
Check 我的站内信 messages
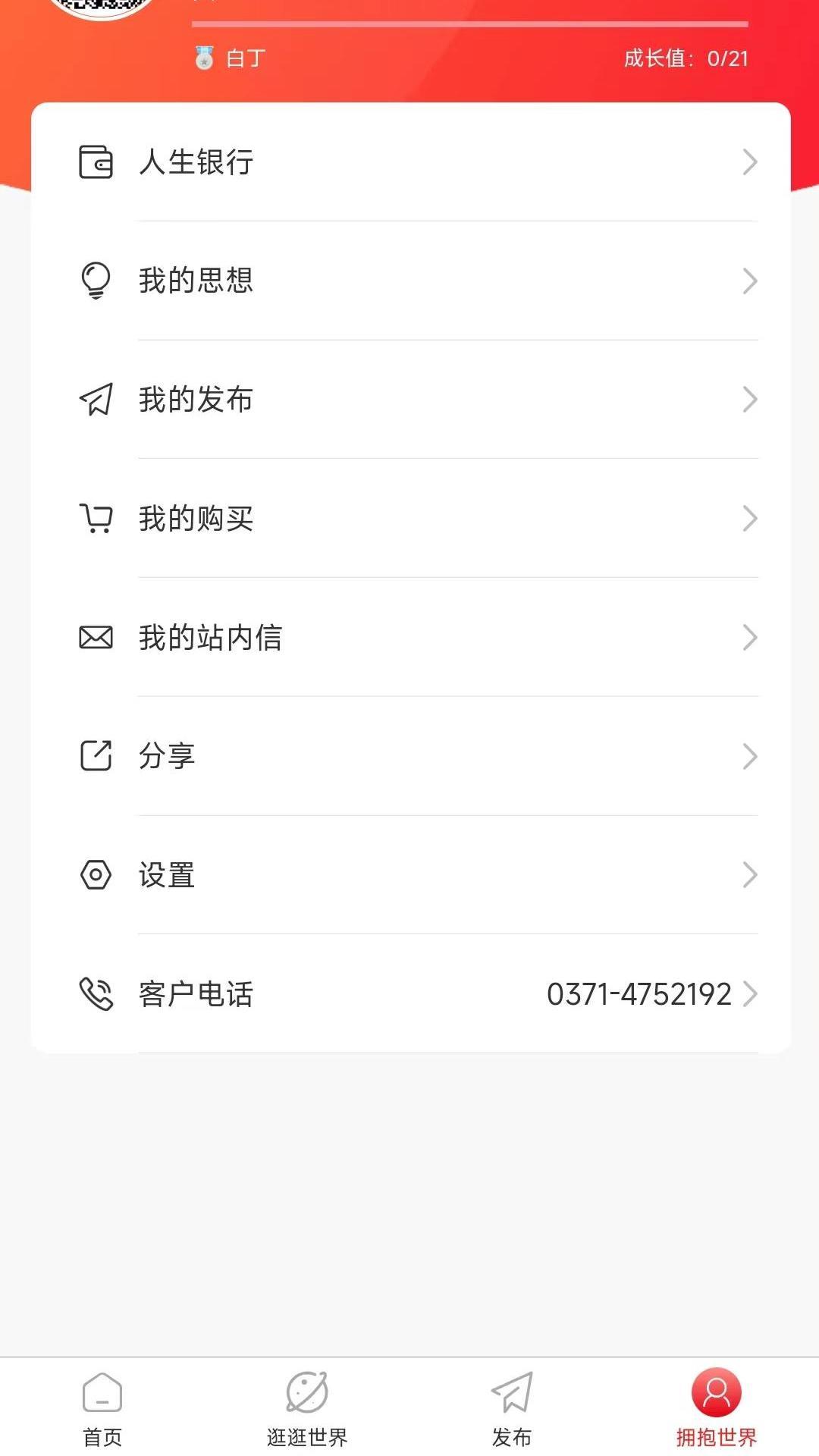409,638
